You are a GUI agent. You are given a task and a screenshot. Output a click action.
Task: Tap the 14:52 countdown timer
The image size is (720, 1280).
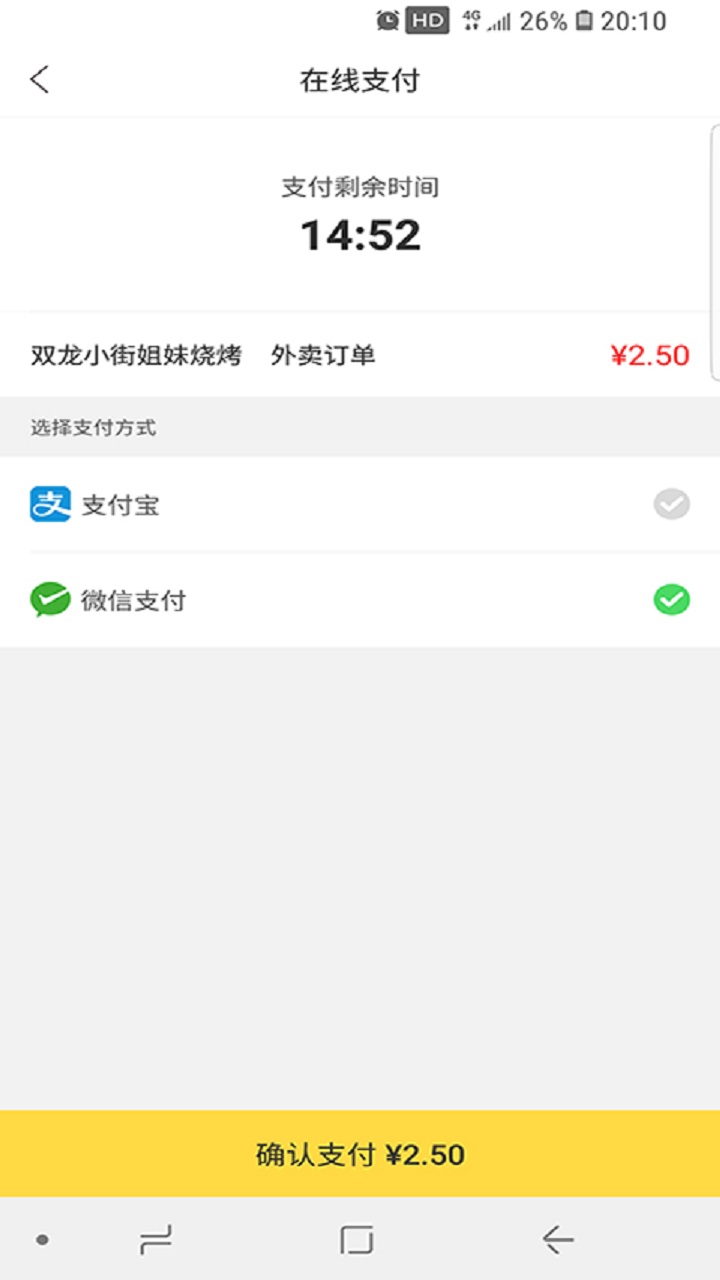360,236
